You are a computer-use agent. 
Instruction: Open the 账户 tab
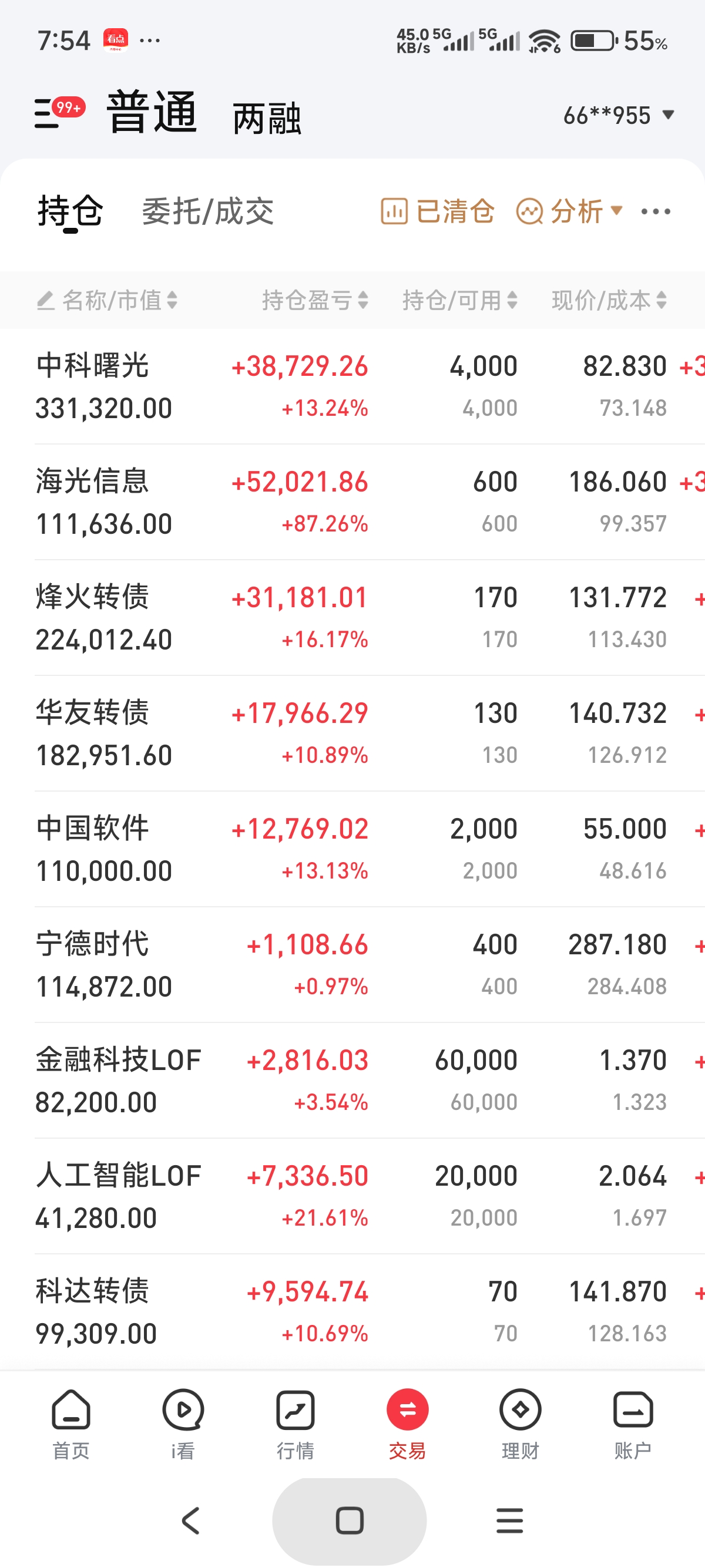[x=633, y=1424]
